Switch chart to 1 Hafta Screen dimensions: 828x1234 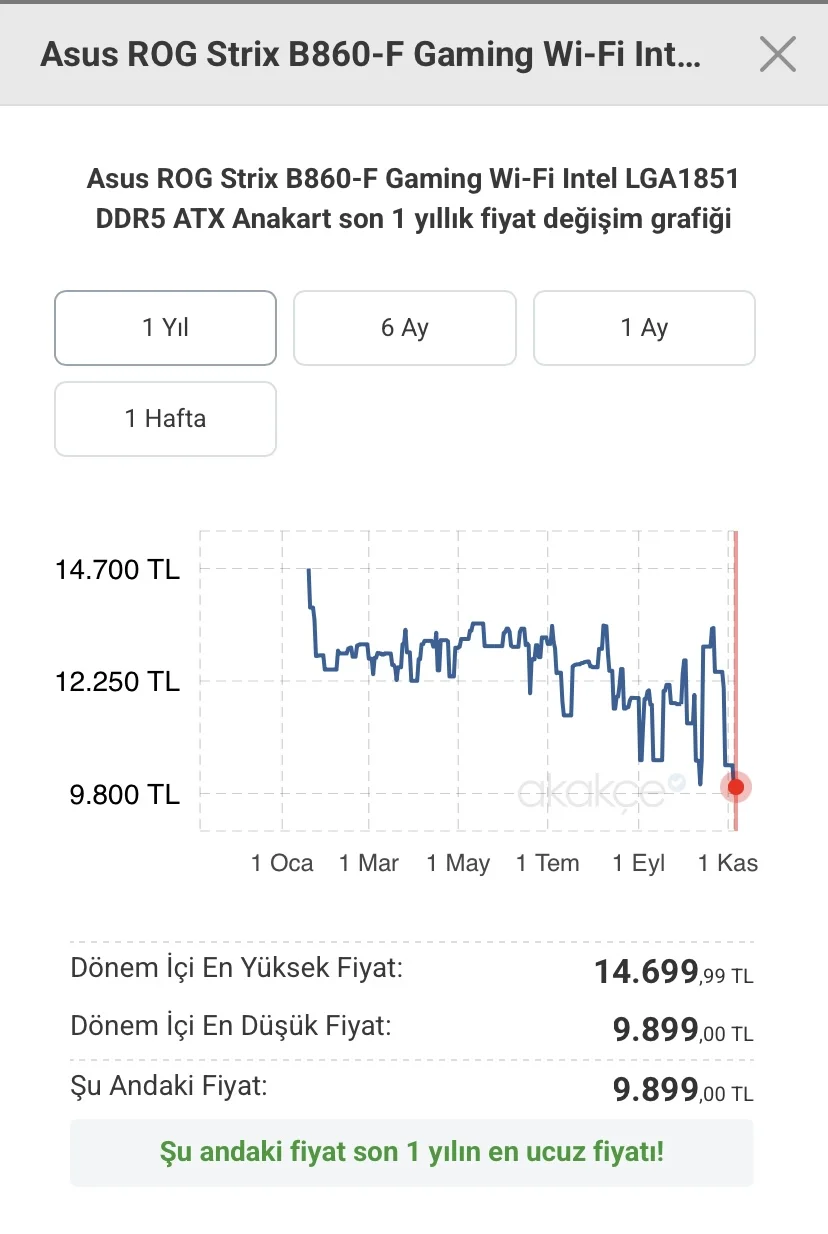[165, 419]
